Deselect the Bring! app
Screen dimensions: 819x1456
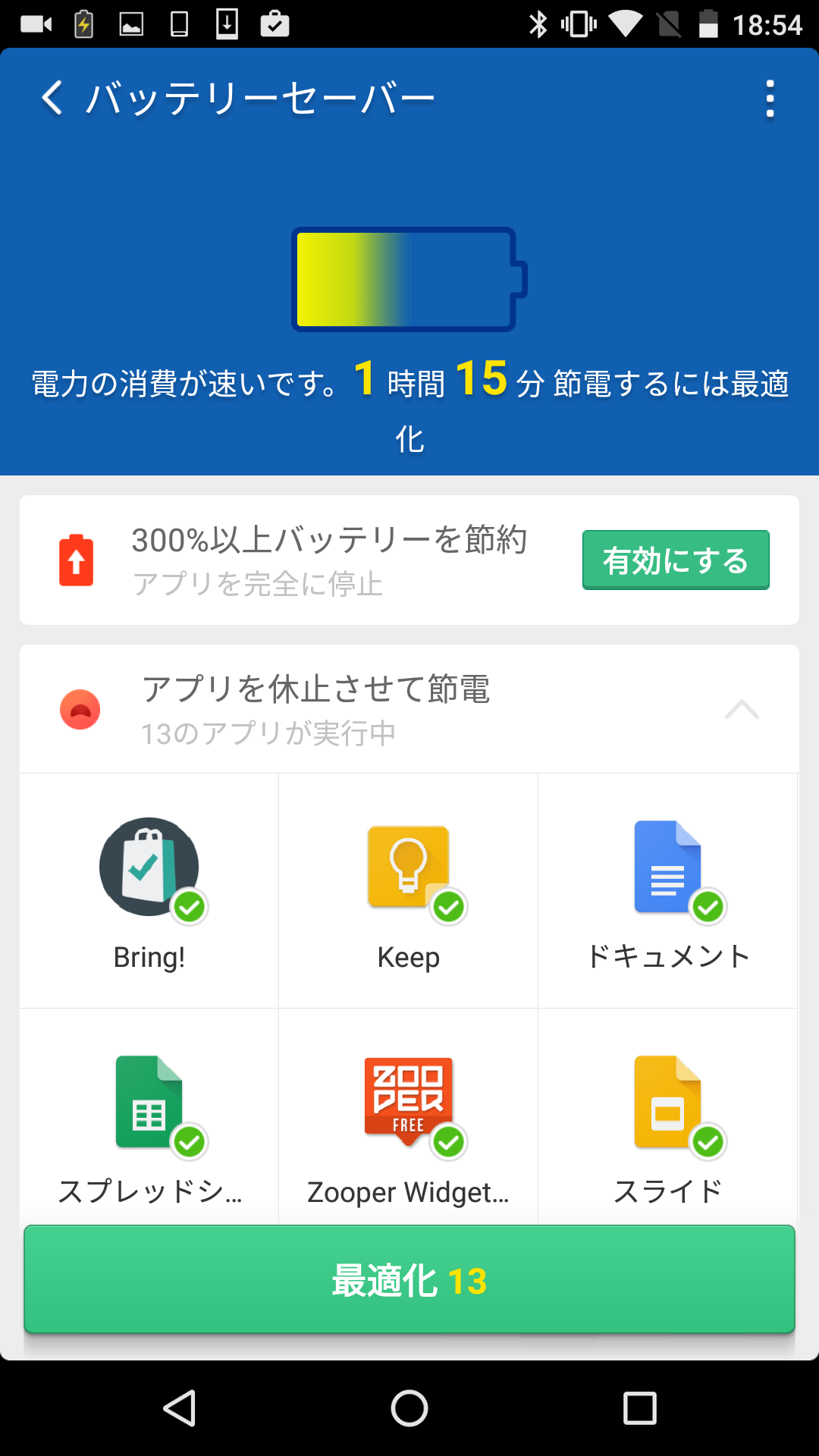coord(149,891)
